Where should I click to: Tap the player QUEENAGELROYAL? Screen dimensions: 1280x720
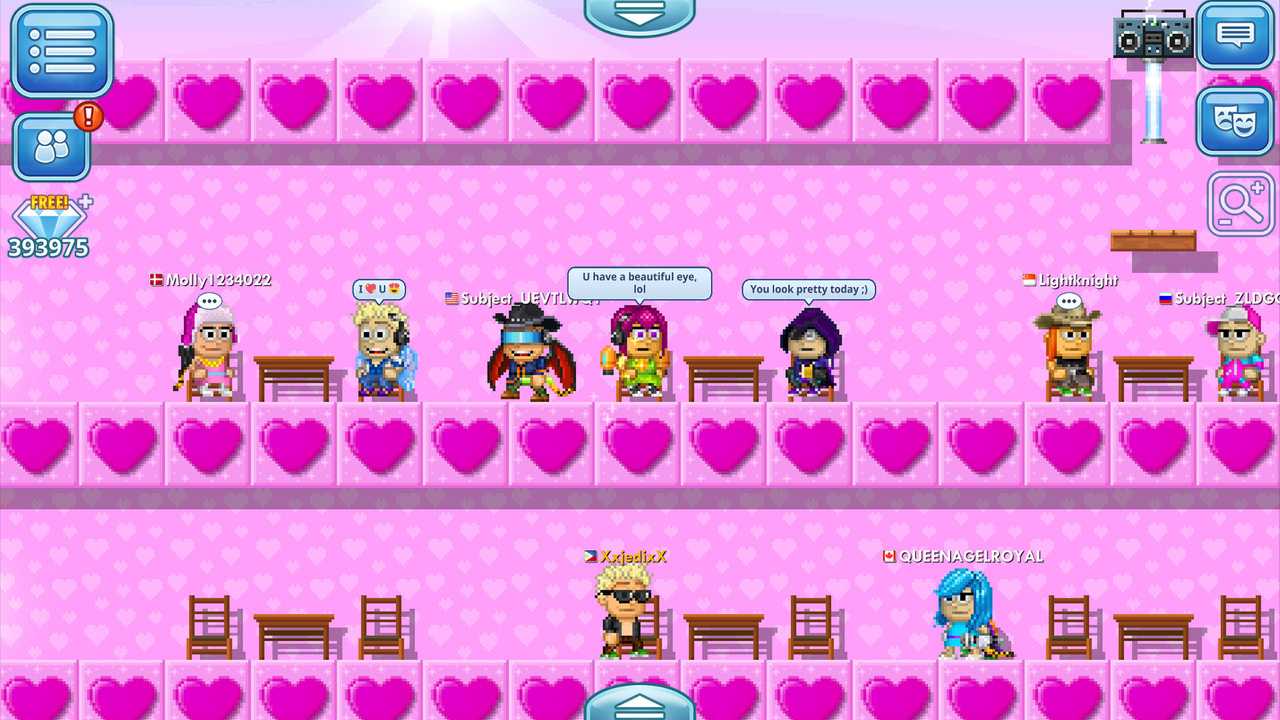pyautogui.click(x=964, y=612)
